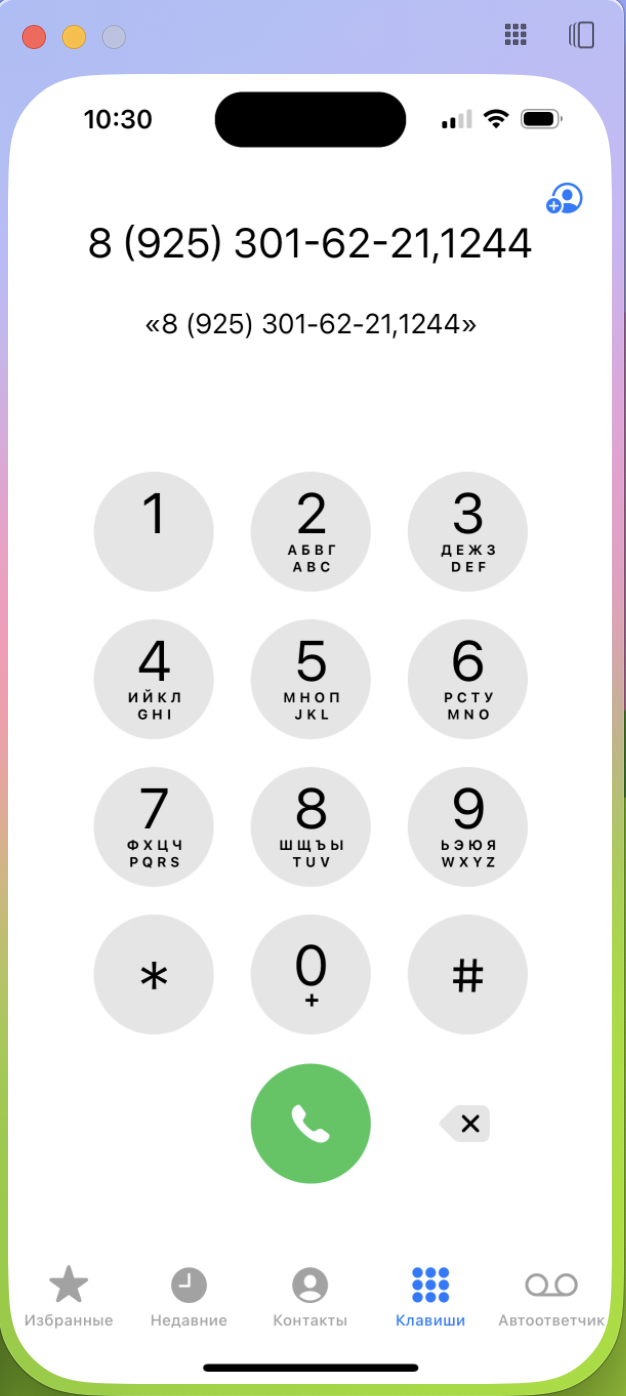Delete the last digit with backspace
626x1396 pixels.
tap(466, 1124)
